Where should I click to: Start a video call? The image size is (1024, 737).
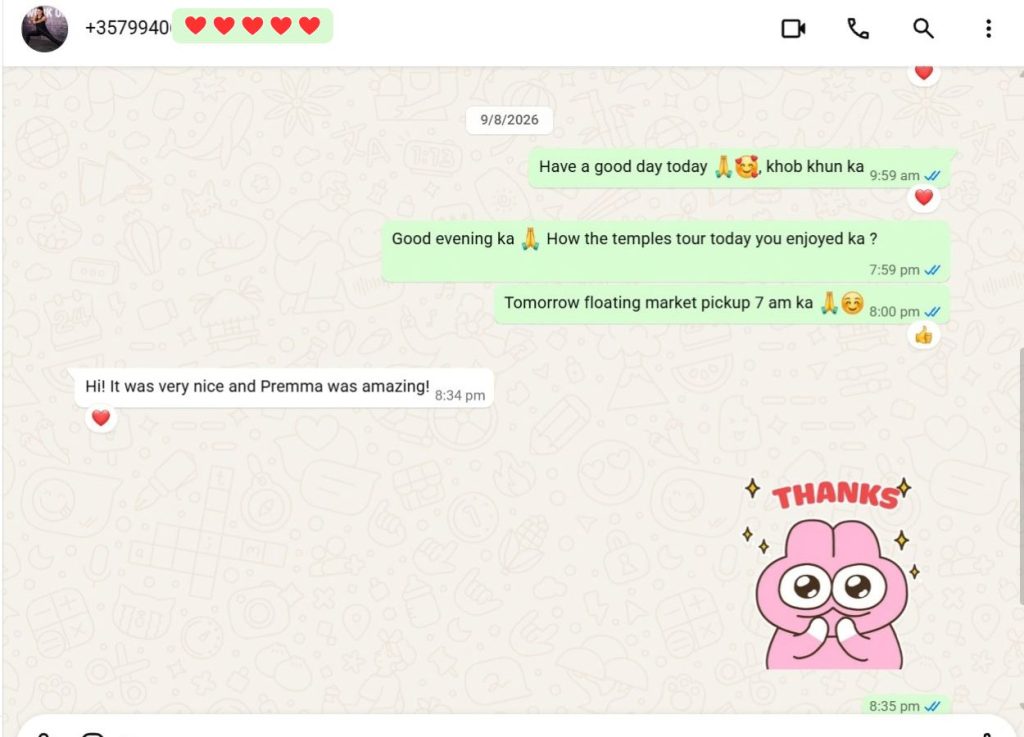793,29
